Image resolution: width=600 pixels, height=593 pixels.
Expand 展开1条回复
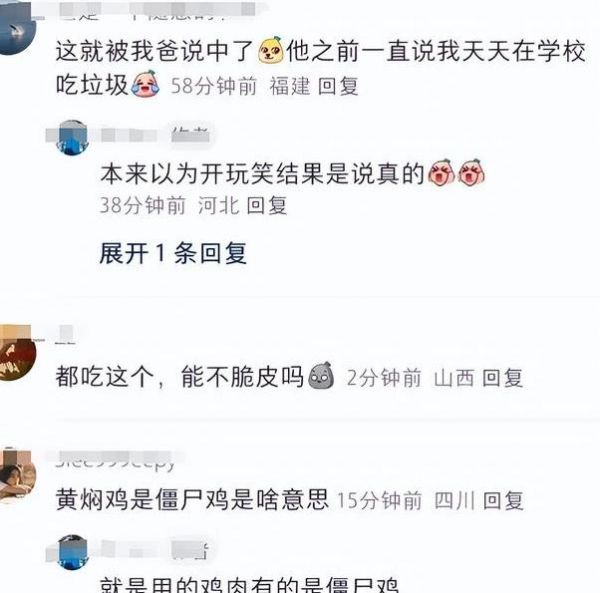pos(173,253)
